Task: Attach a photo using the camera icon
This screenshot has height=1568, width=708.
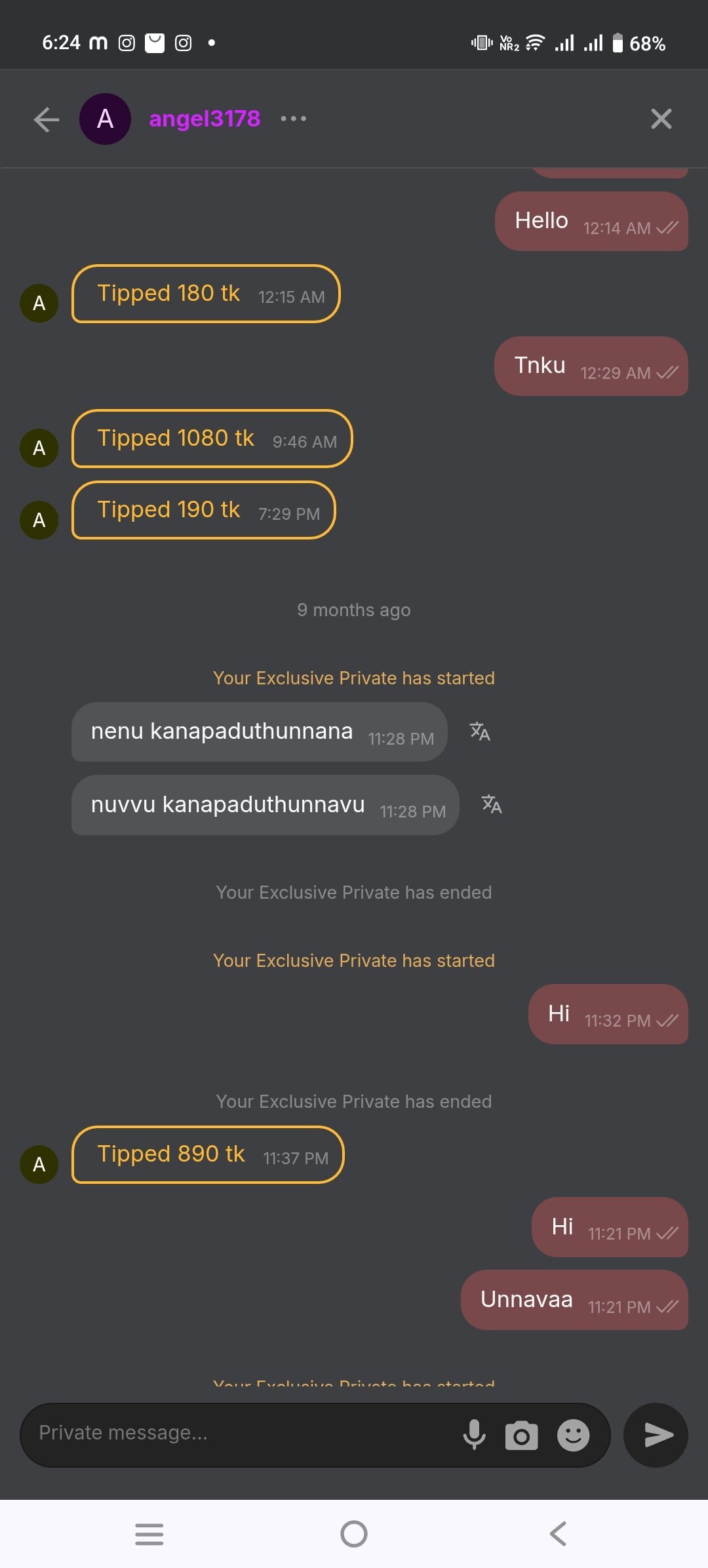Action: tap(522, 1435)
